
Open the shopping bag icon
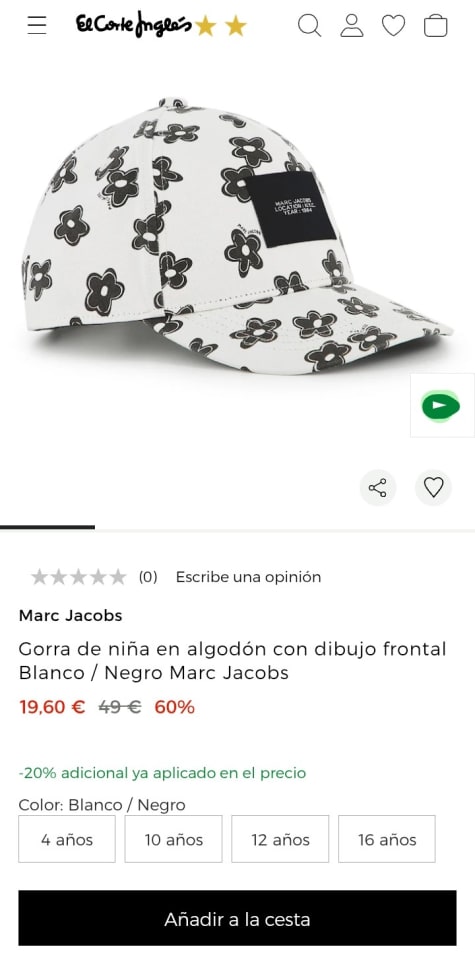[436, 26]
